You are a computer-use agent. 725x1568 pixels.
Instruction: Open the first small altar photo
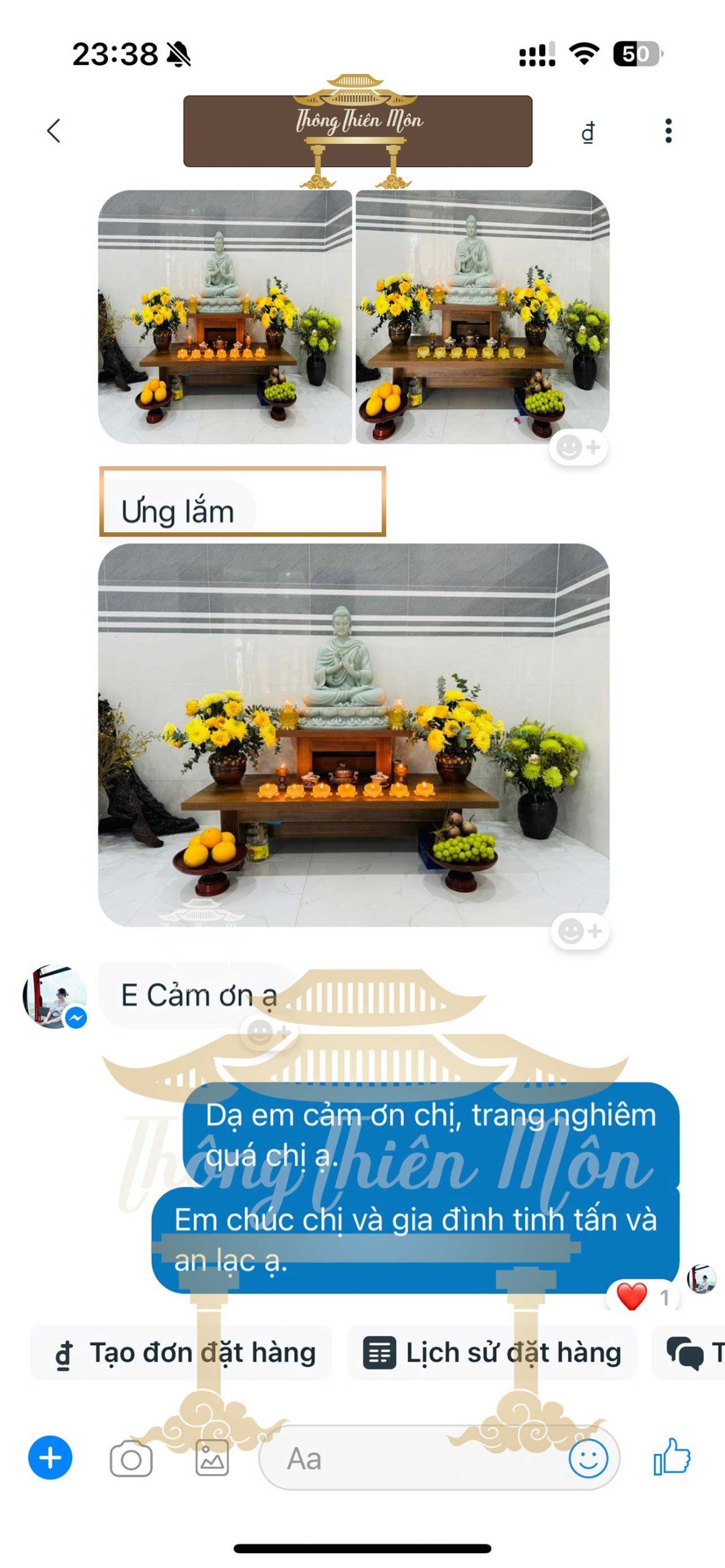coord(225,316)
